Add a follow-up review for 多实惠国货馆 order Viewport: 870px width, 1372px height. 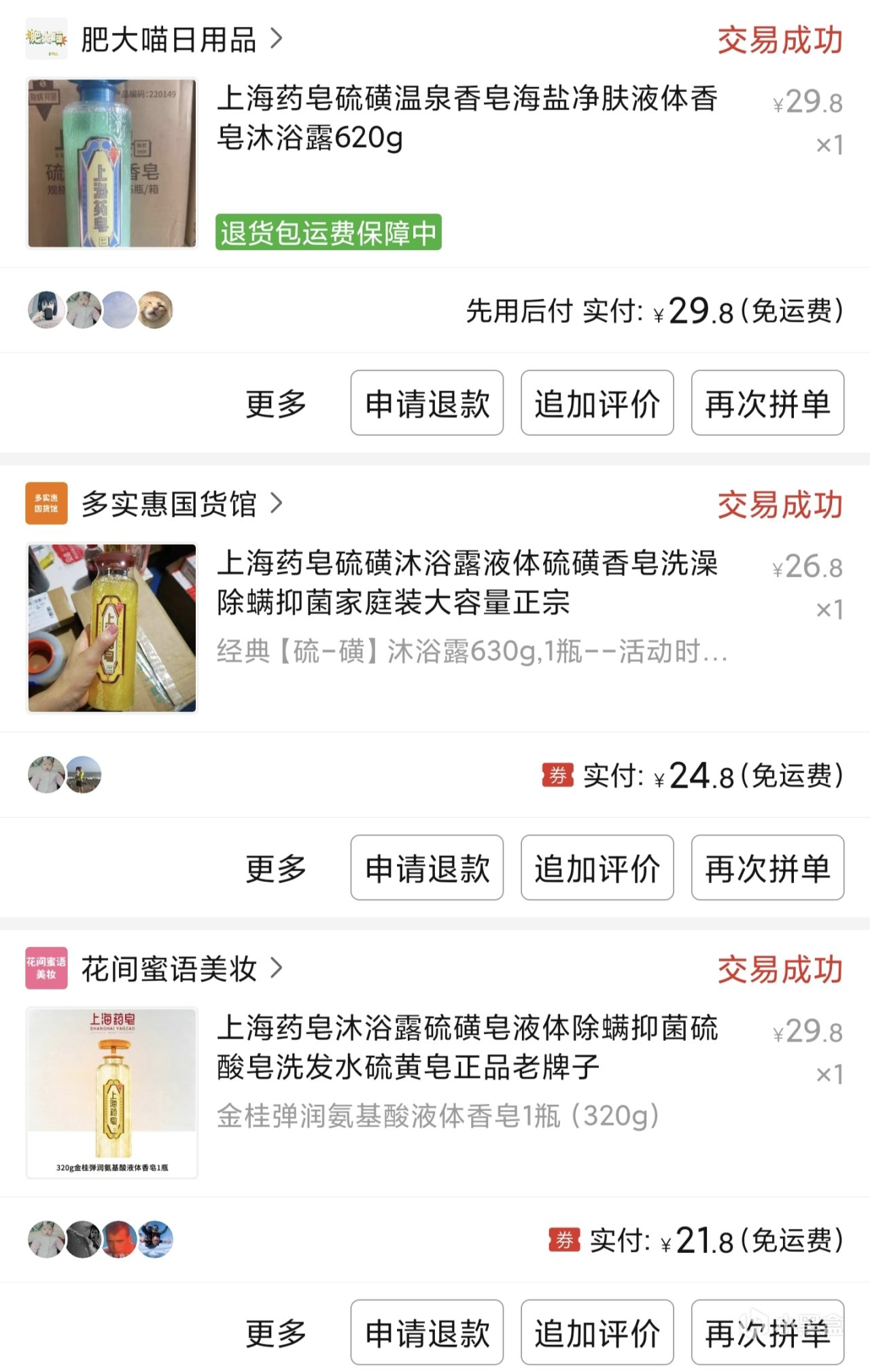pos(597,868)
